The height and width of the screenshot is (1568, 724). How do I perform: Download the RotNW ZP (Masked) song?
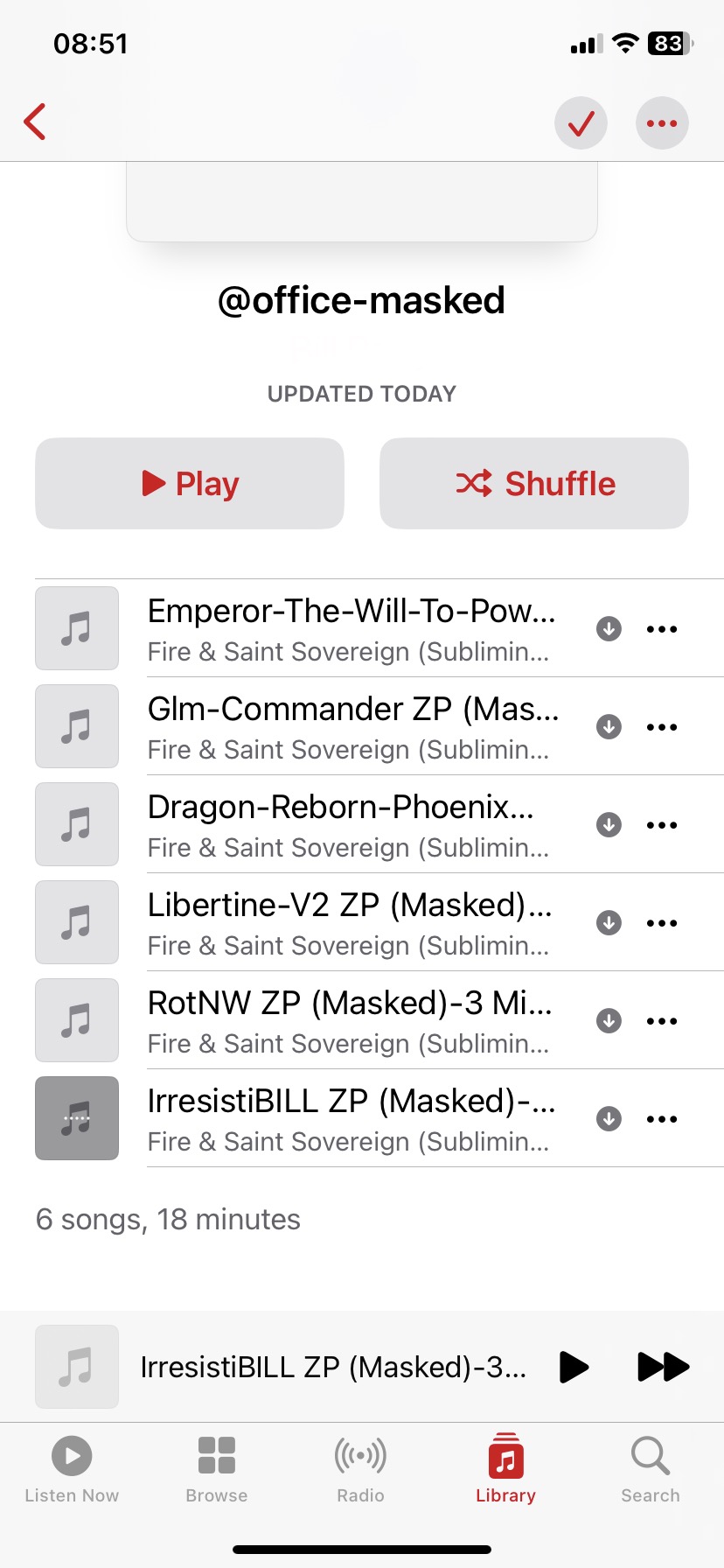point(609,1020)
